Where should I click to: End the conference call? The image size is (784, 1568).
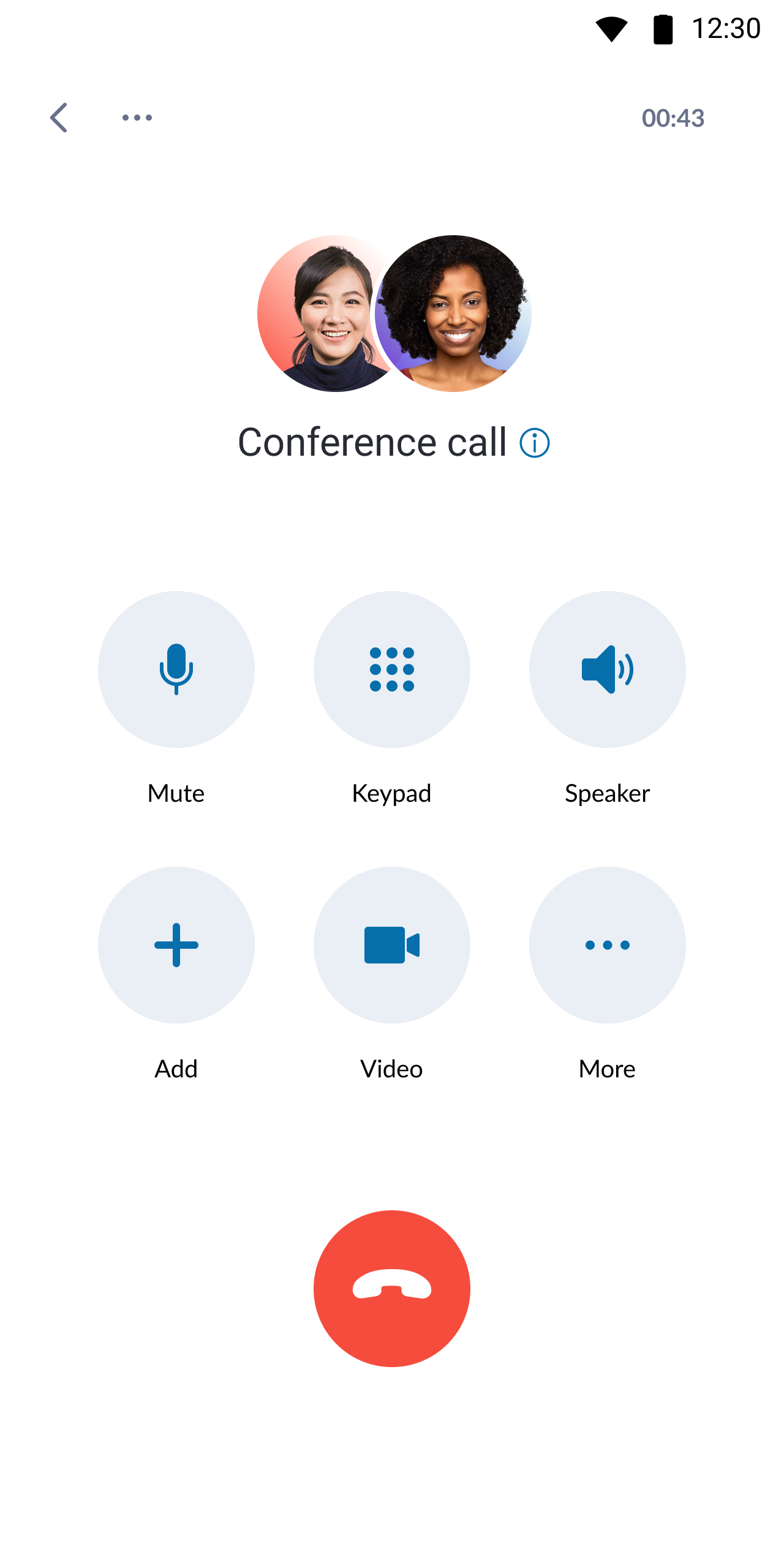tap(392, 1289)
